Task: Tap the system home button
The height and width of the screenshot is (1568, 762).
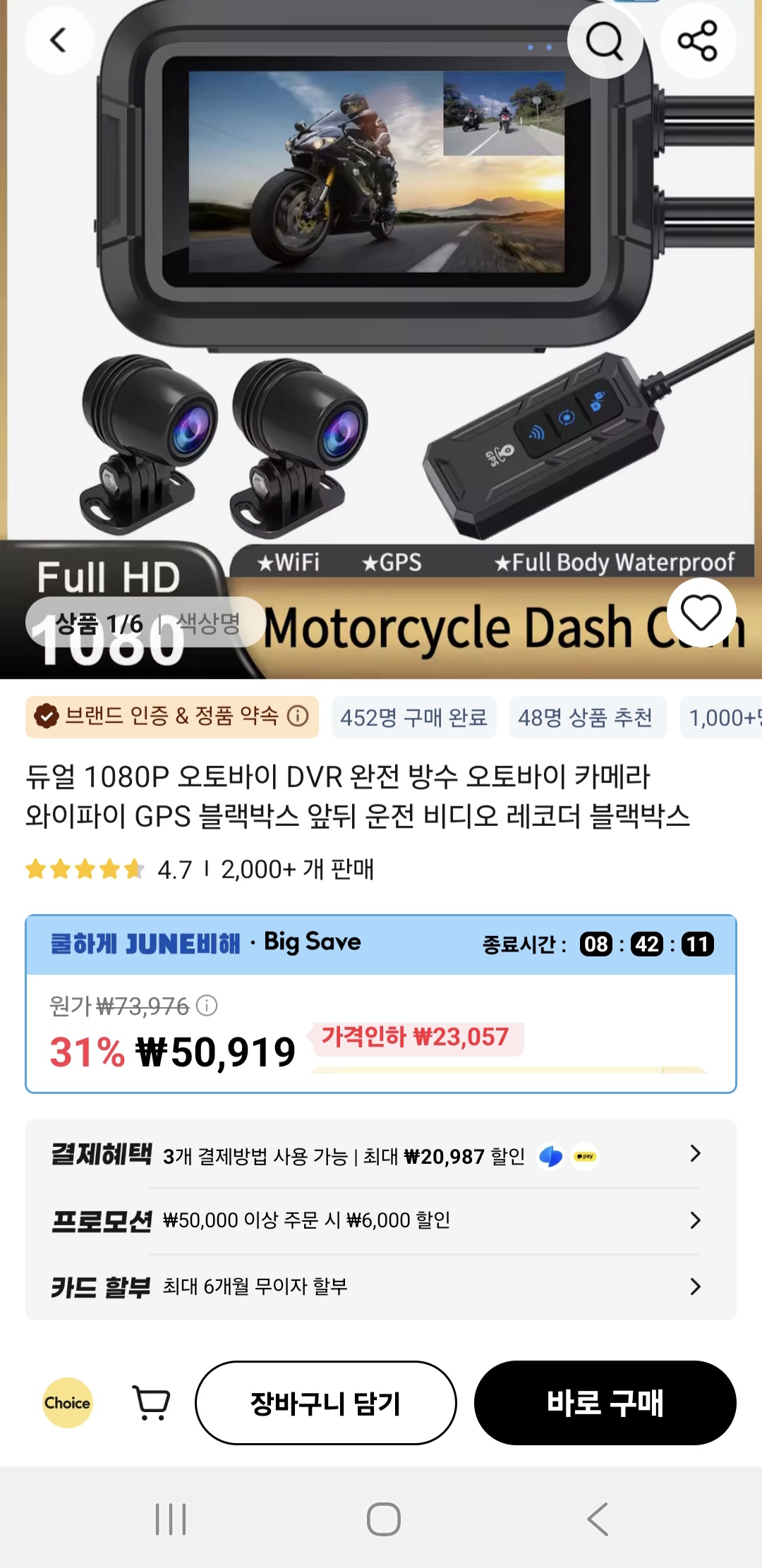Action: point(383,1519)
